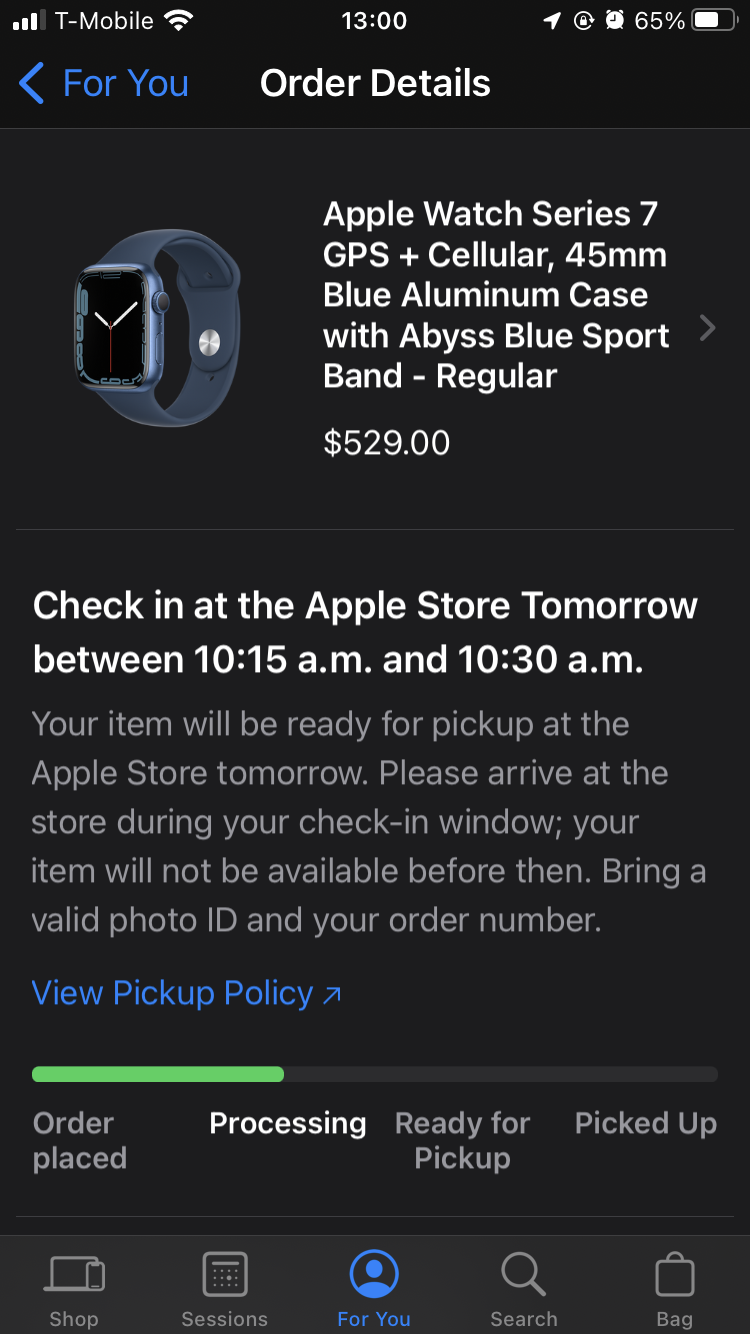Open the View Pickup Policy link

click(x=186, y=993)
